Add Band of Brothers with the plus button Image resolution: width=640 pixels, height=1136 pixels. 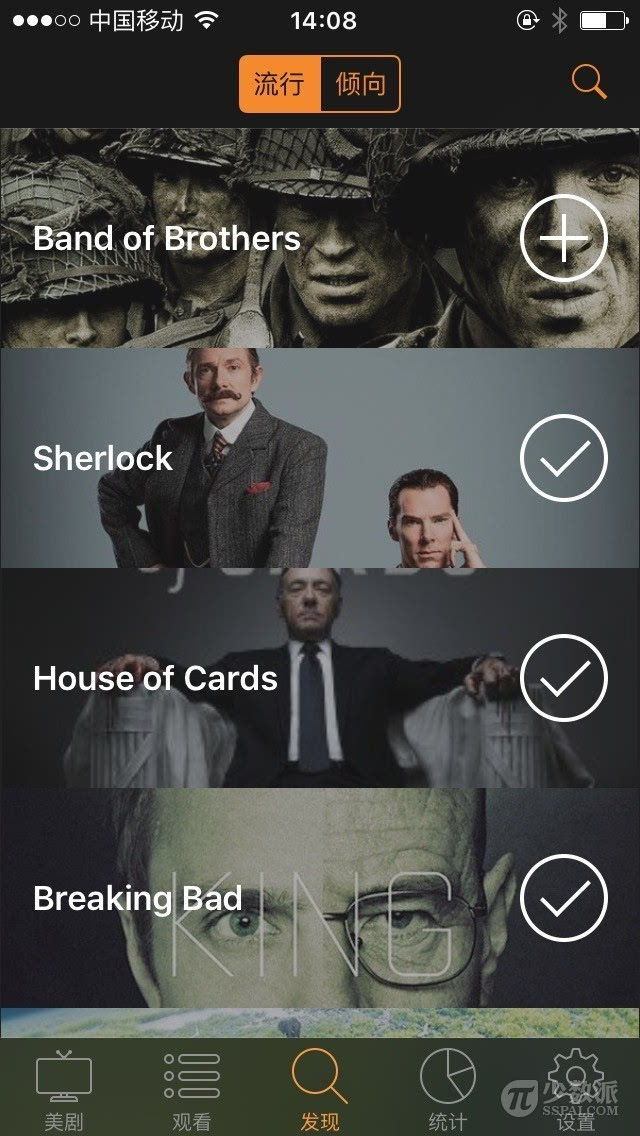point(564,238)
